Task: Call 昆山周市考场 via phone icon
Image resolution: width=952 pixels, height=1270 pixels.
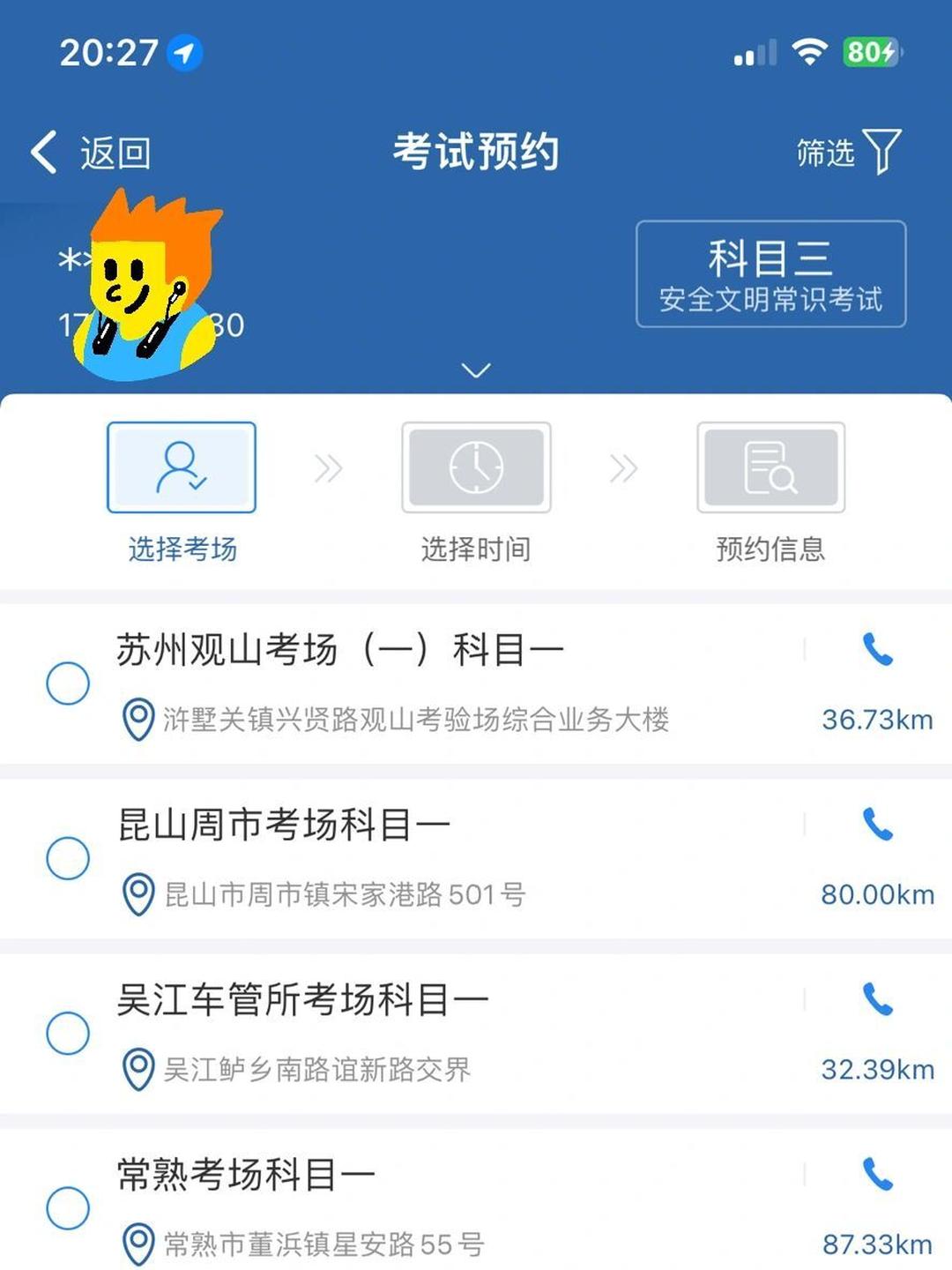Action: [877, 825]
